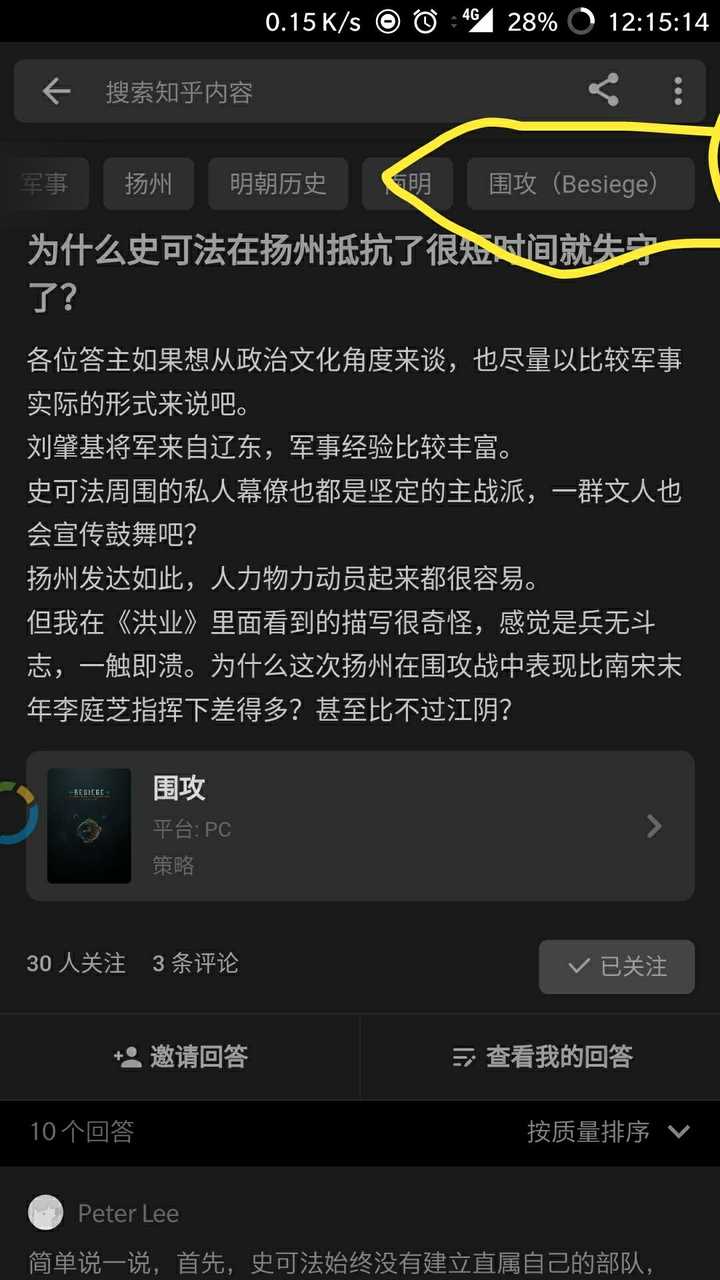Tap the back arrow to return
Image resolution: width=720 pixels, height=1280 pixels.
[x=55, y=91]
